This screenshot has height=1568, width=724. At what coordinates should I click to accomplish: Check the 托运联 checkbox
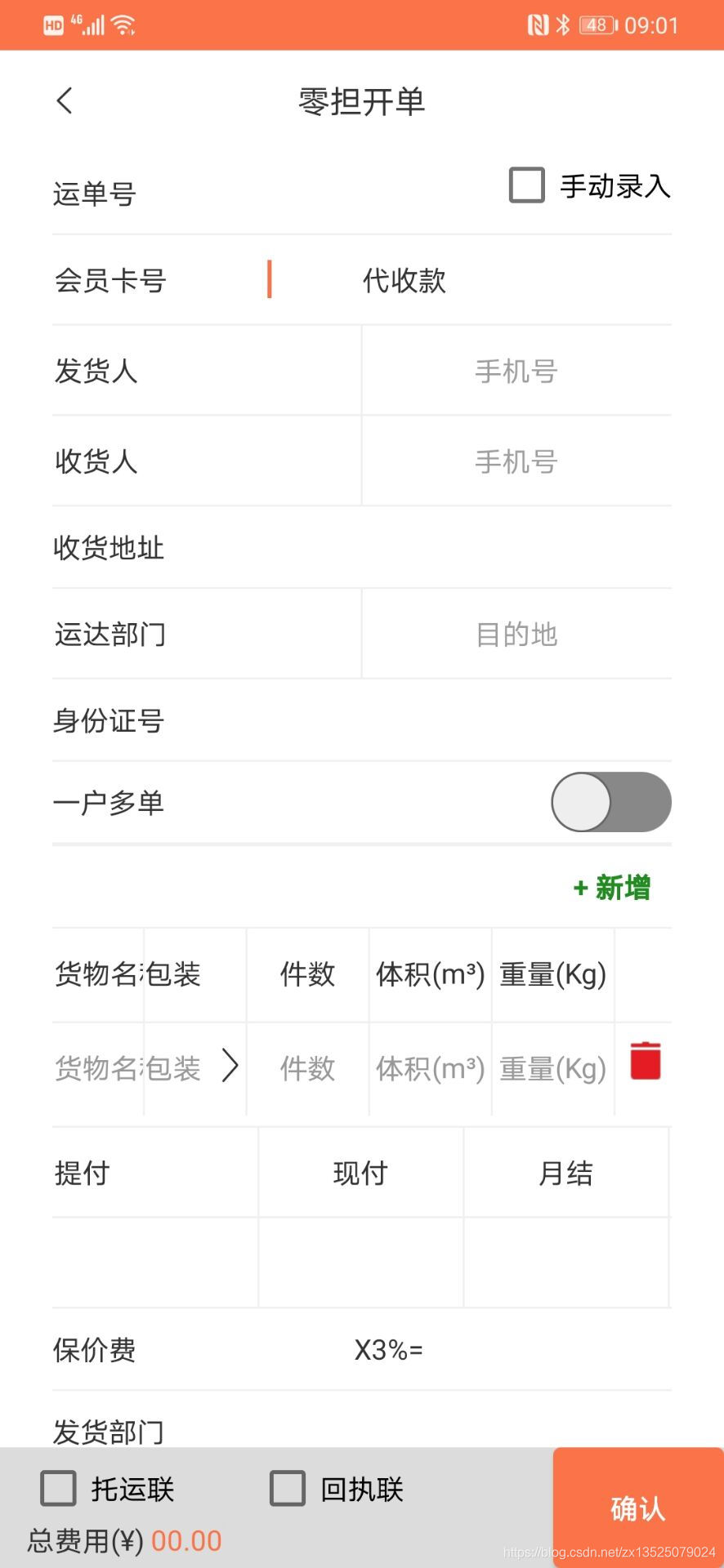point(59,1488)
